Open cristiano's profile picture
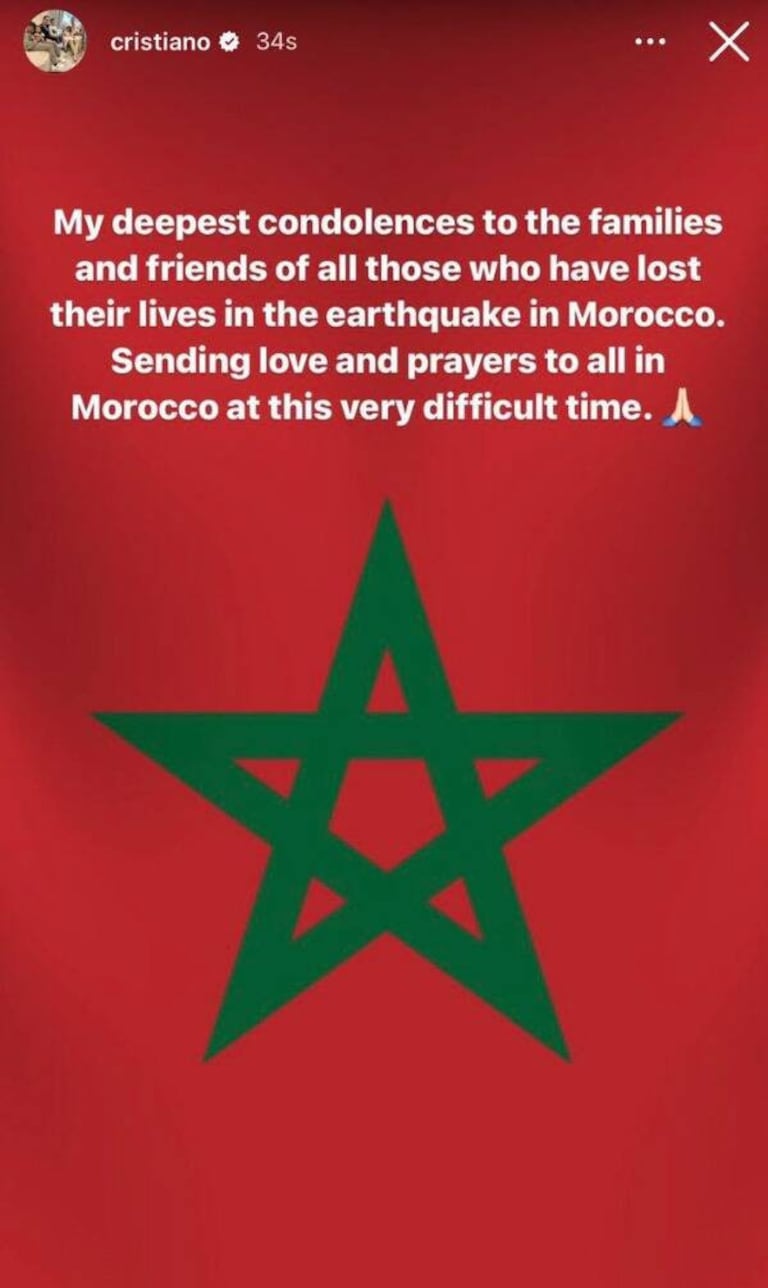Screen dimensions: 768x1288 point(55,42)
